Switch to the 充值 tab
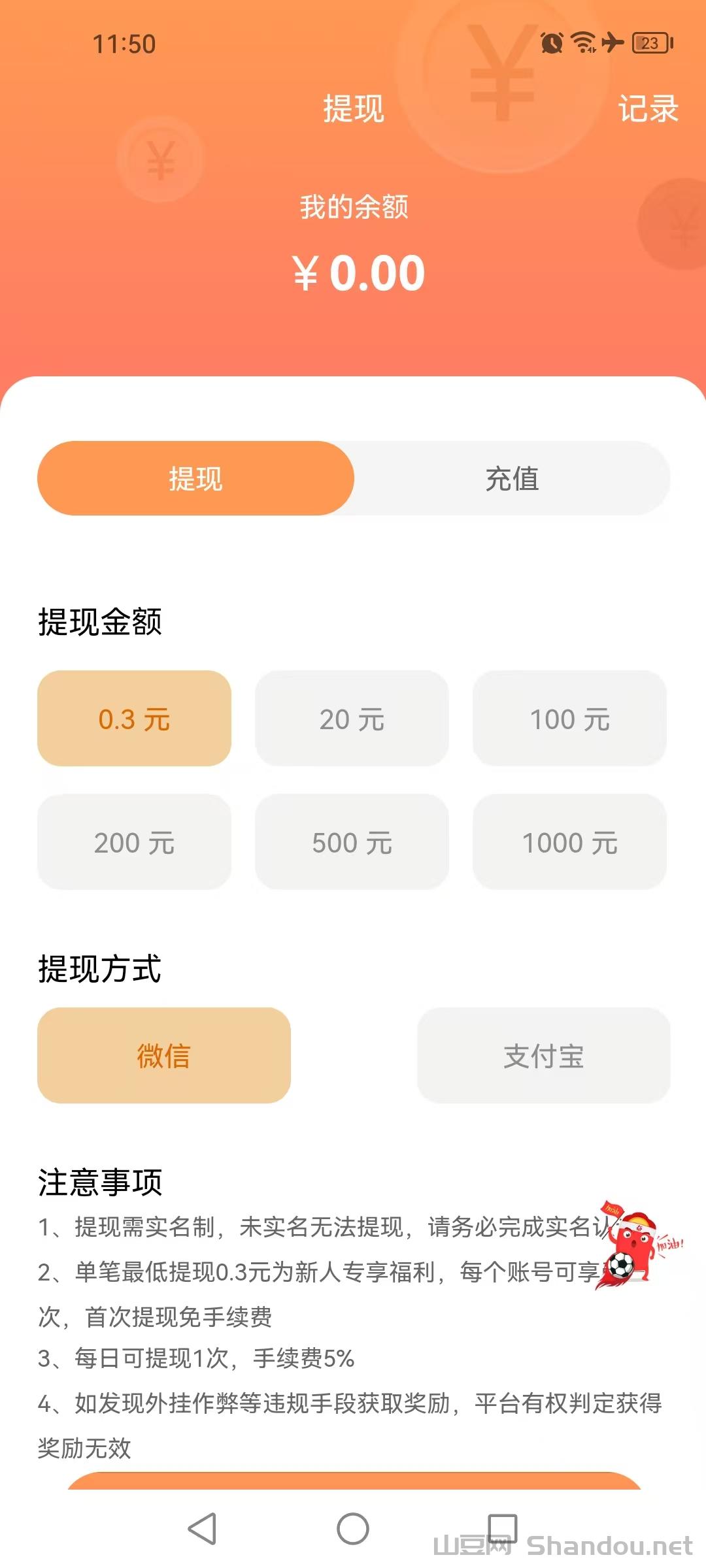 click(511, 480)
